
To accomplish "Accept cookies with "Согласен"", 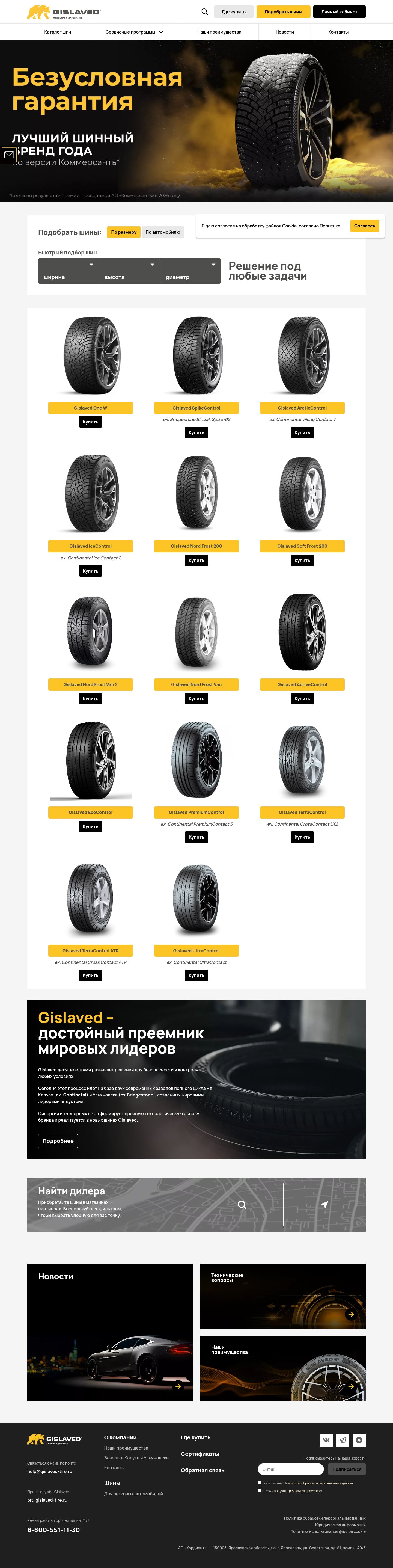I will [364, 226].
